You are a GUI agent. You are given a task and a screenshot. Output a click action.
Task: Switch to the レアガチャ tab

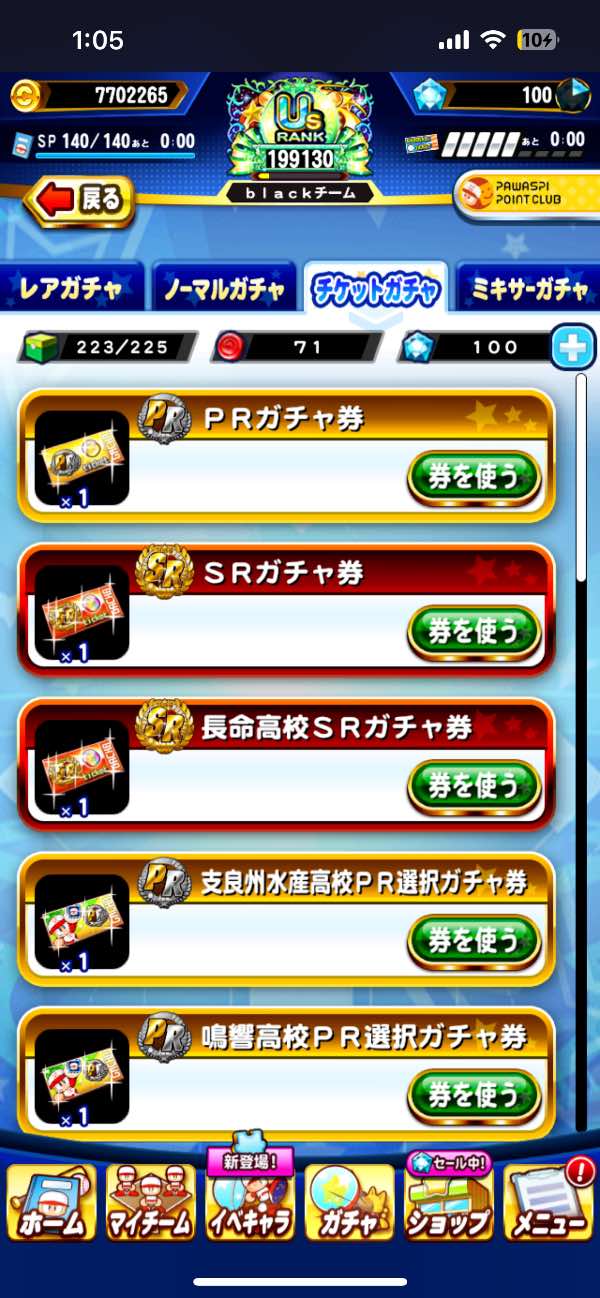tap(72, 290)
